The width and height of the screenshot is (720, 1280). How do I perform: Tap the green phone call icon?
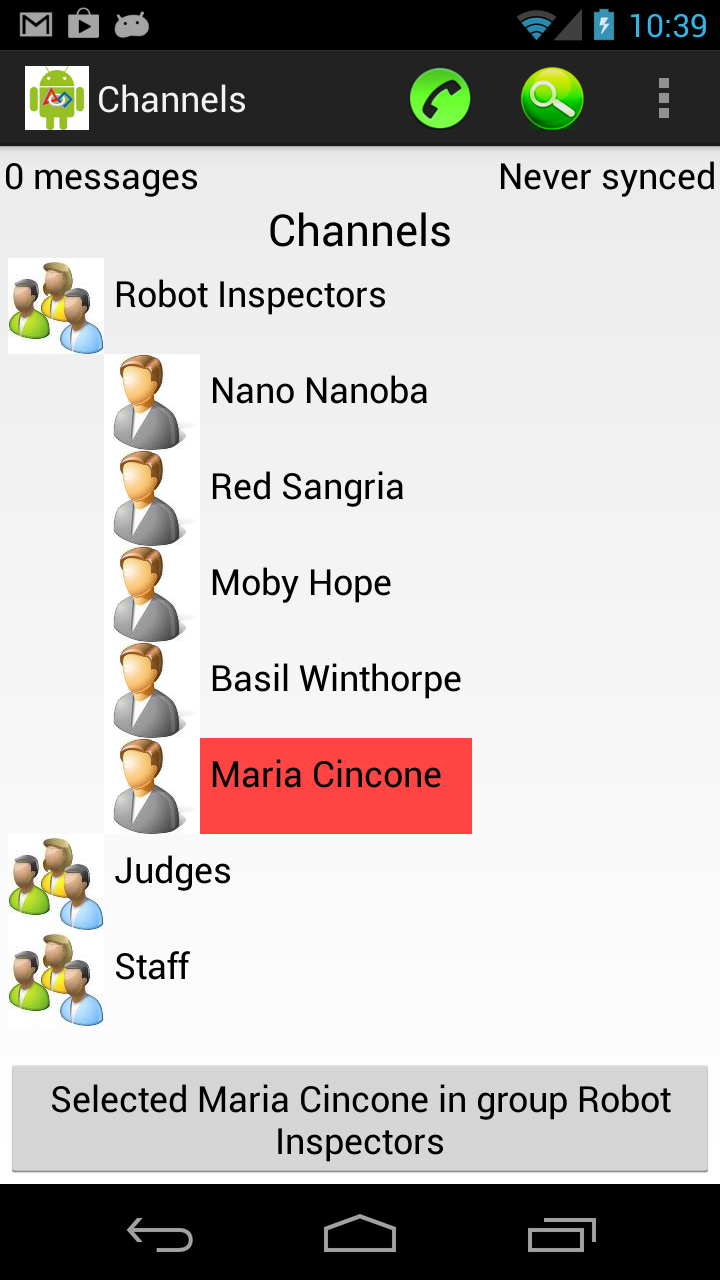click(440, 99)
